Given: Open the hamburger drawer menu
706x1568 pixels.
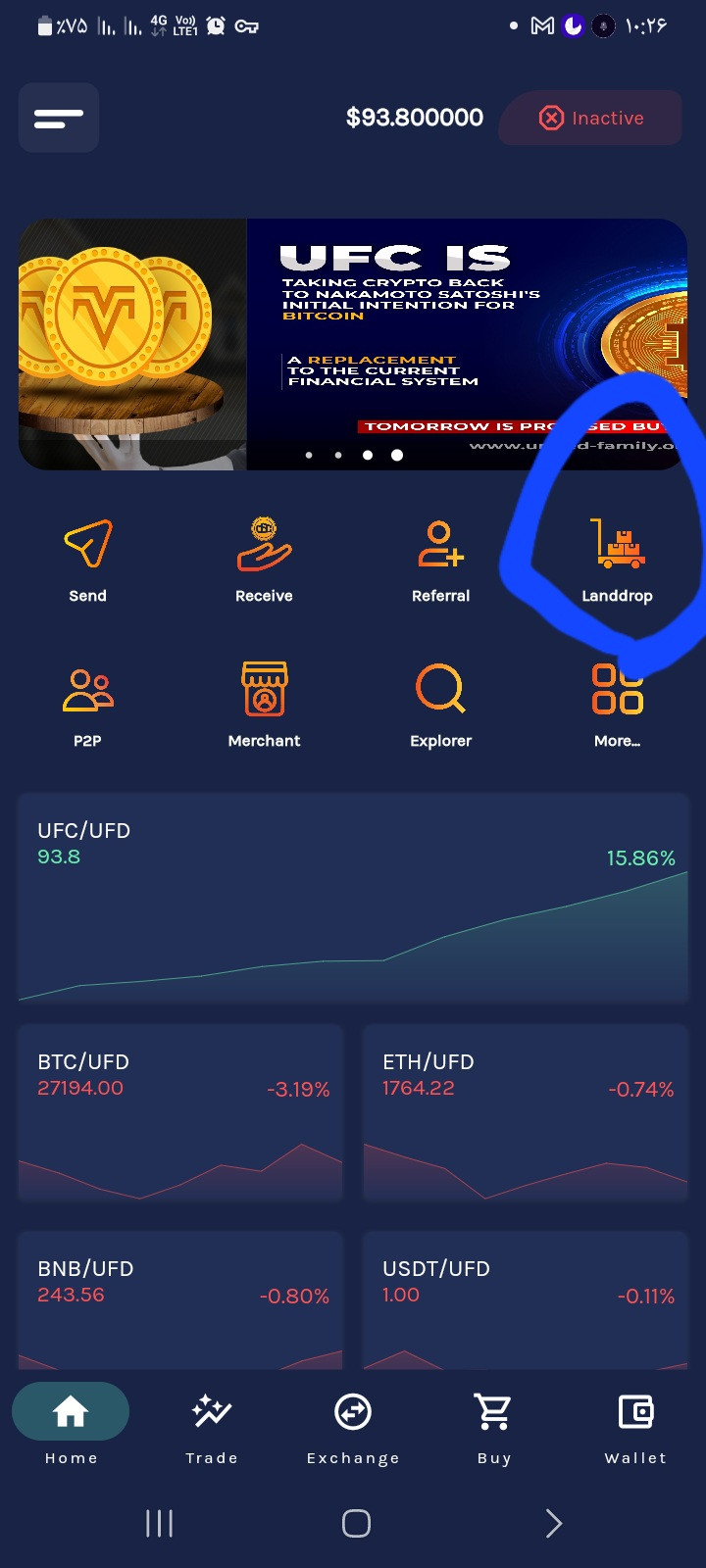Looking at the screenshot, I should (x=59, y=118).
